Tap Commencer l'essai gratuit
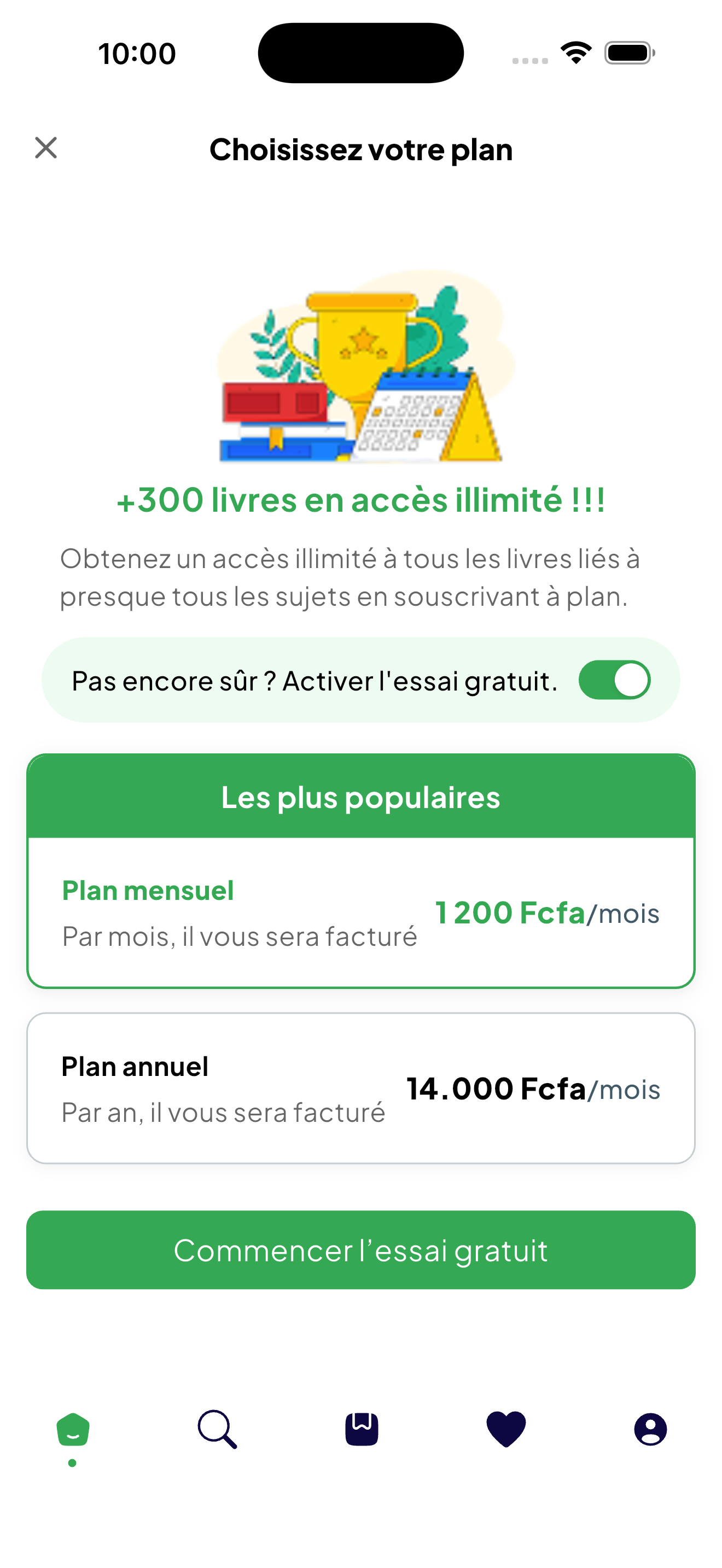Viewport: 722px width, 1568px height. (360, 1250)
